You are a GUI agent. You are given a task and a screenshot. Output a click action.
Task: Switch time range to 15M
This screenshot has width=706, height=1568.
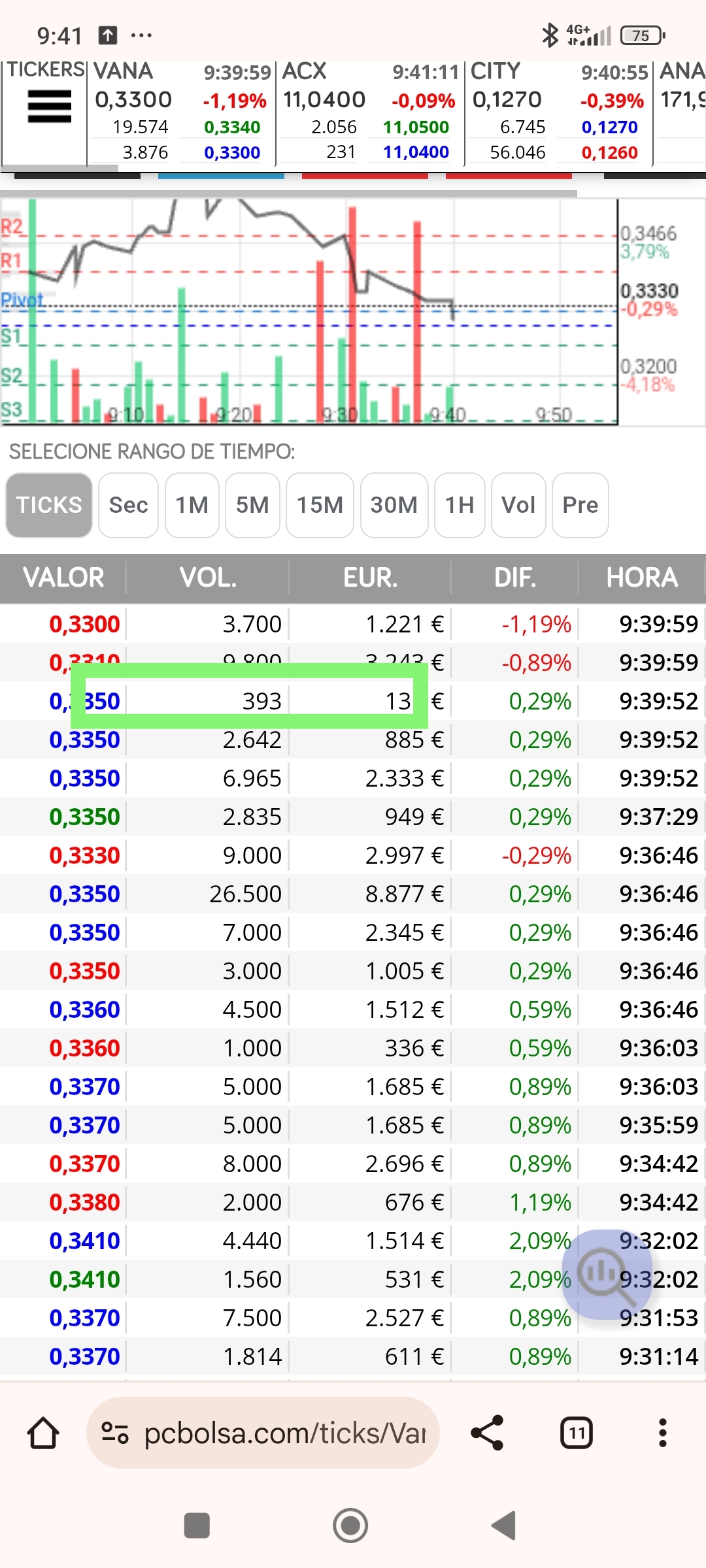point(320,505)
